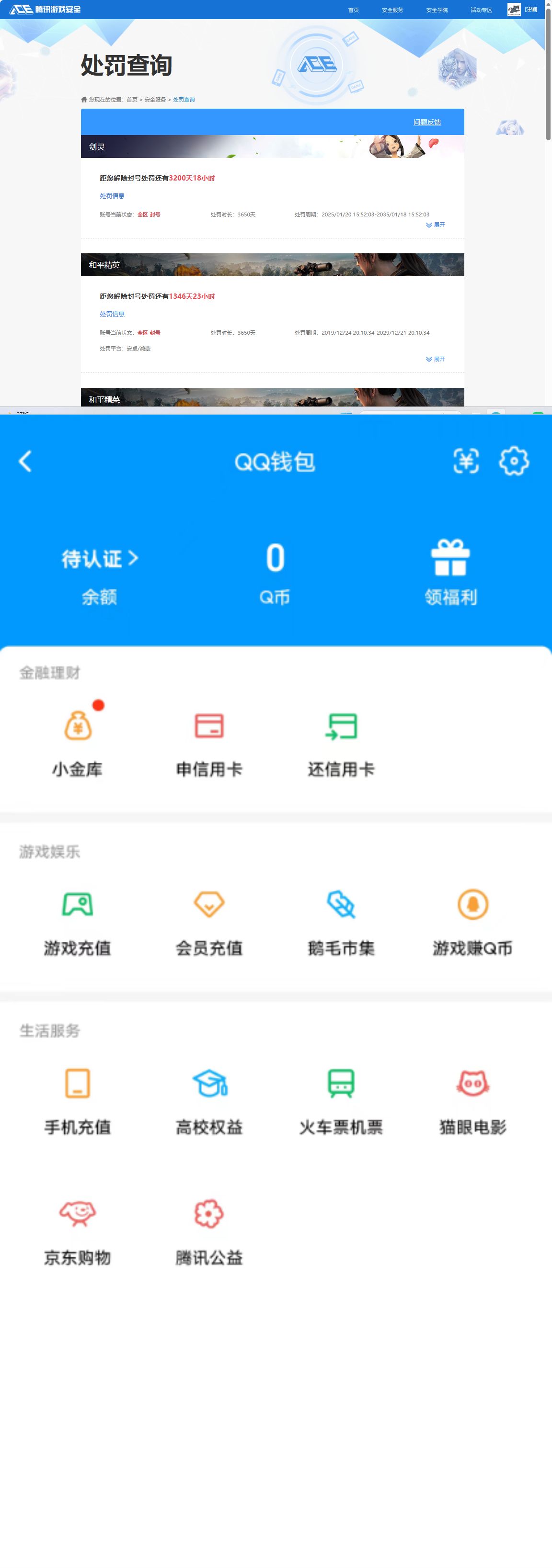This screenshot has height=1568, width=552.
Task: Open 火车票机票 ticket booking
Action: coord(341,1095)
